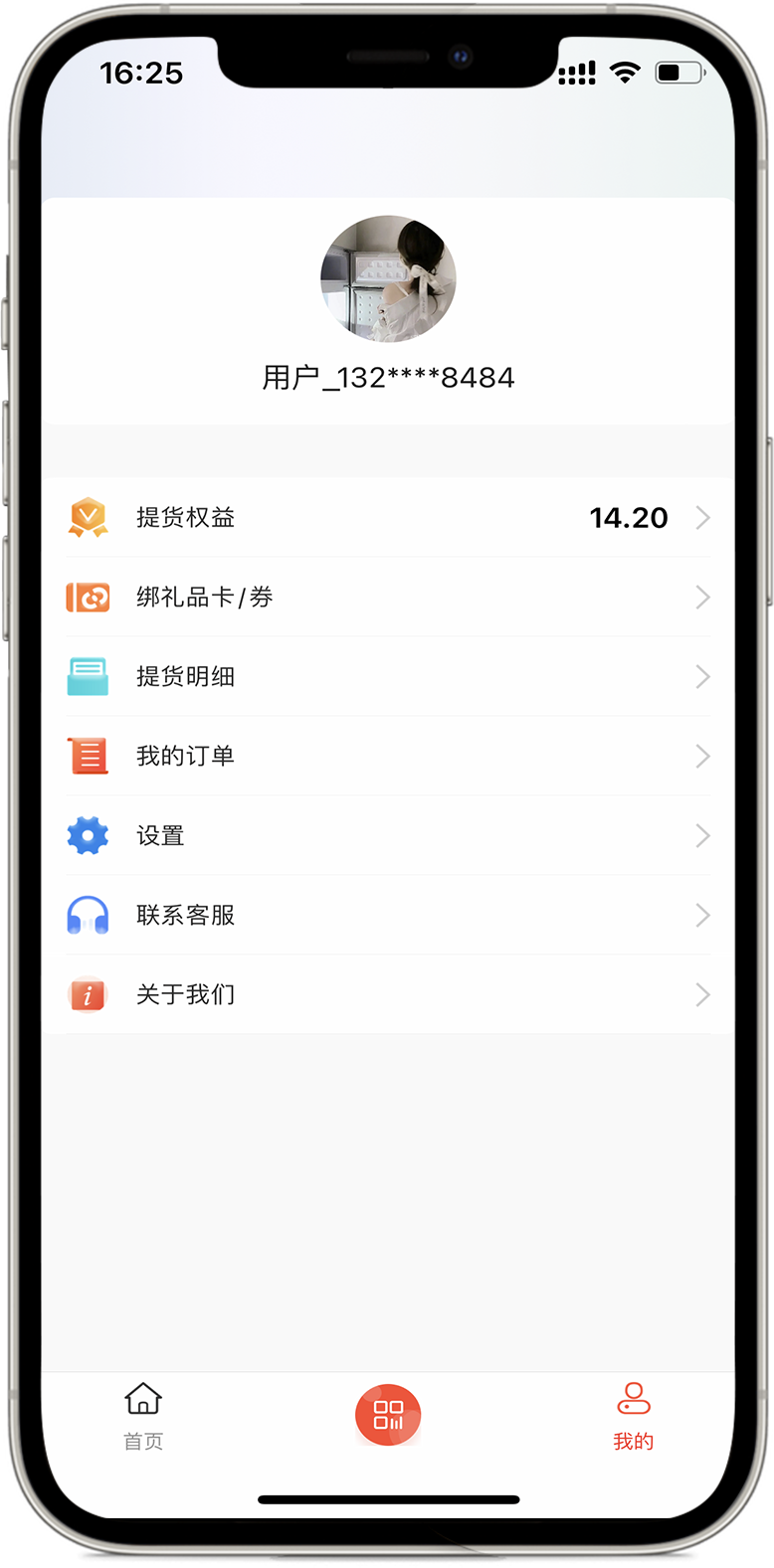Image resolution: width=774 pixels, height=1568 pixels.
Task: Click the blue 设置 gear icon
Action: point(88,835)
